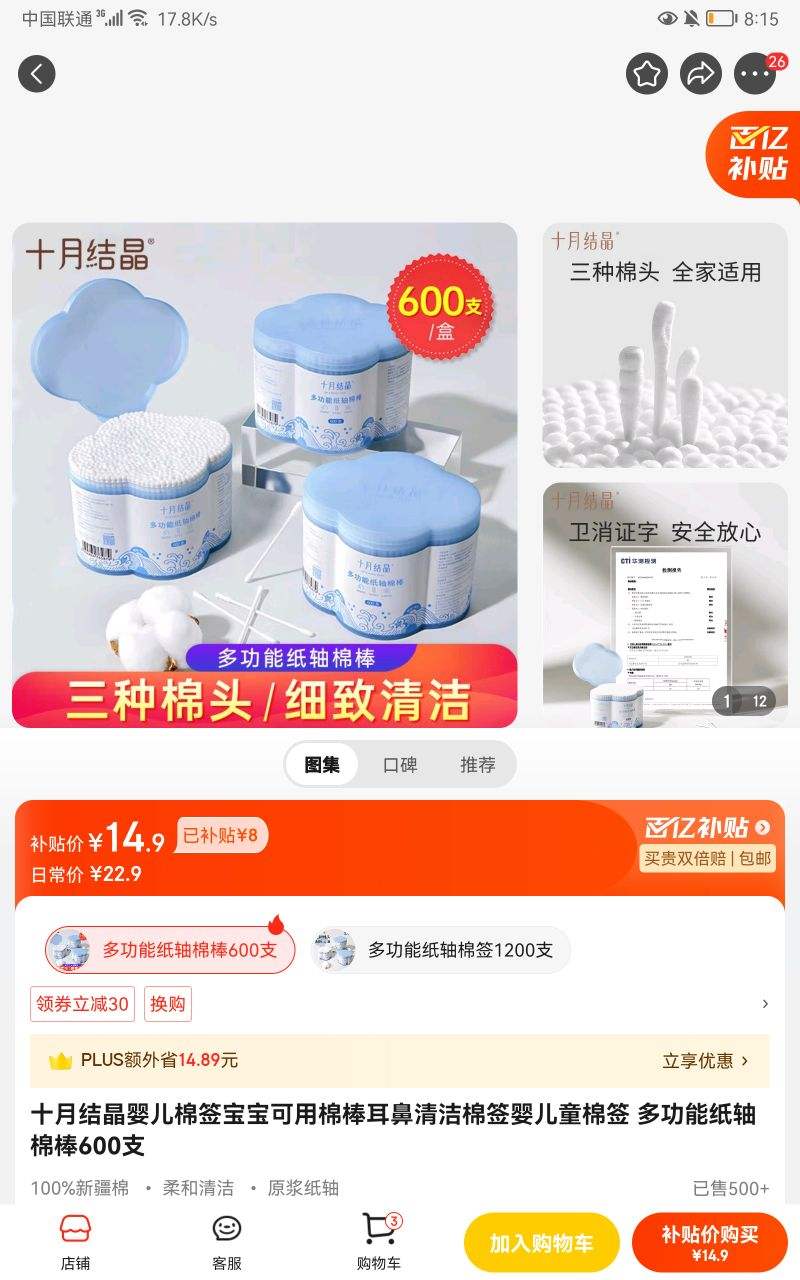
Task: Select the 多功能纸轴棉棒600支 variant
Action: pos(170,950)
